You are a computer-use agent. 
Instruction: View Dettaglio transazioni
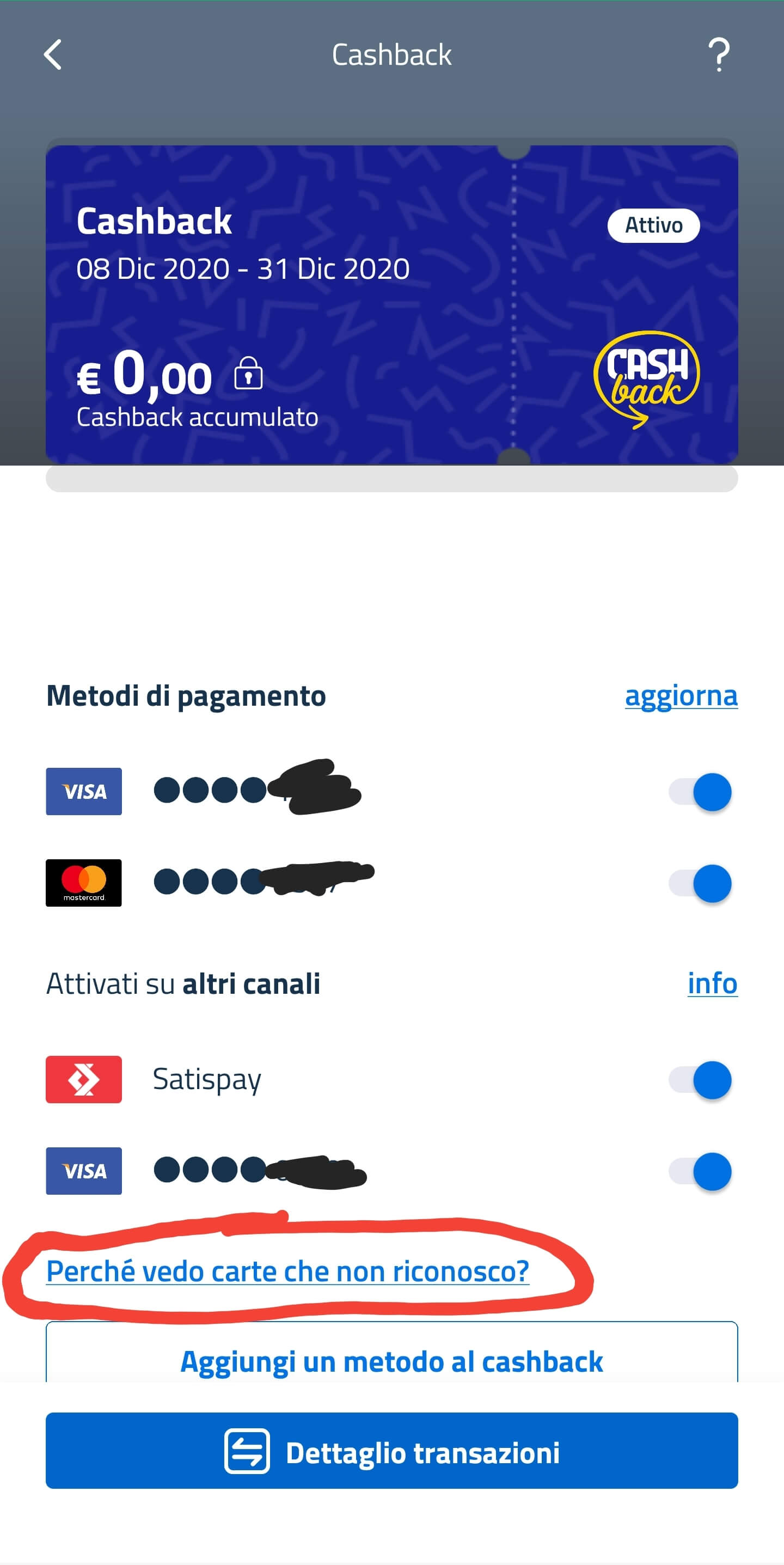pyautogui.click(x=391, y=1452)
